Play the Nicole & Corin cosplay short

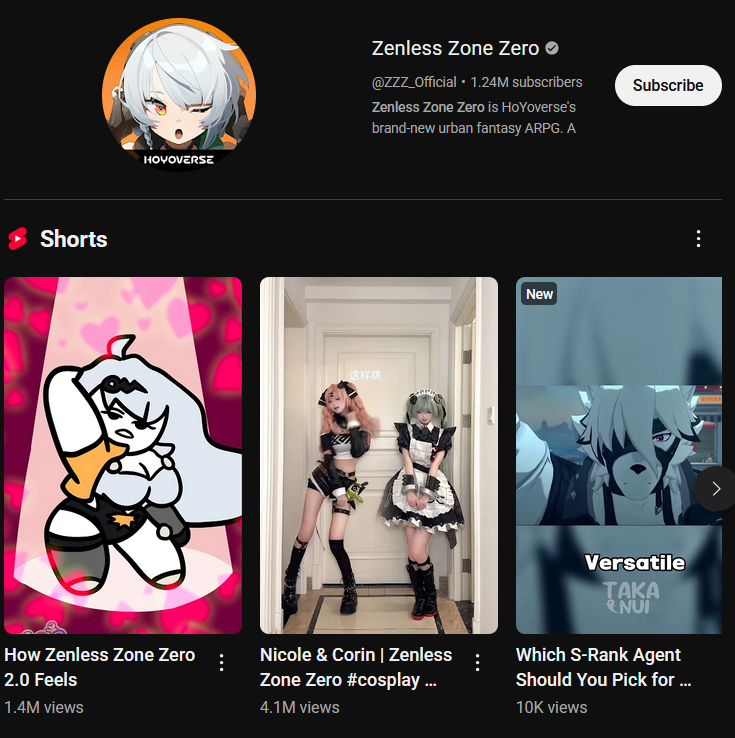click(379, 455)
